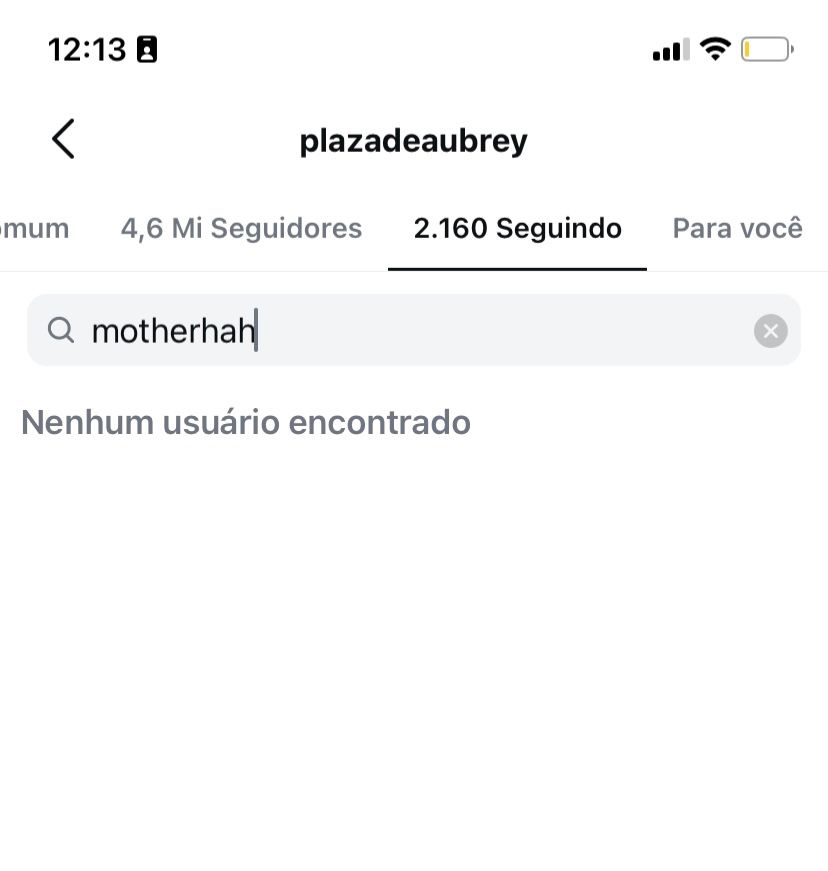Viewport: 828px width, 871px height.
Task: Switch to the partially visible em comum tab
Action: click(x=33, y=228)
